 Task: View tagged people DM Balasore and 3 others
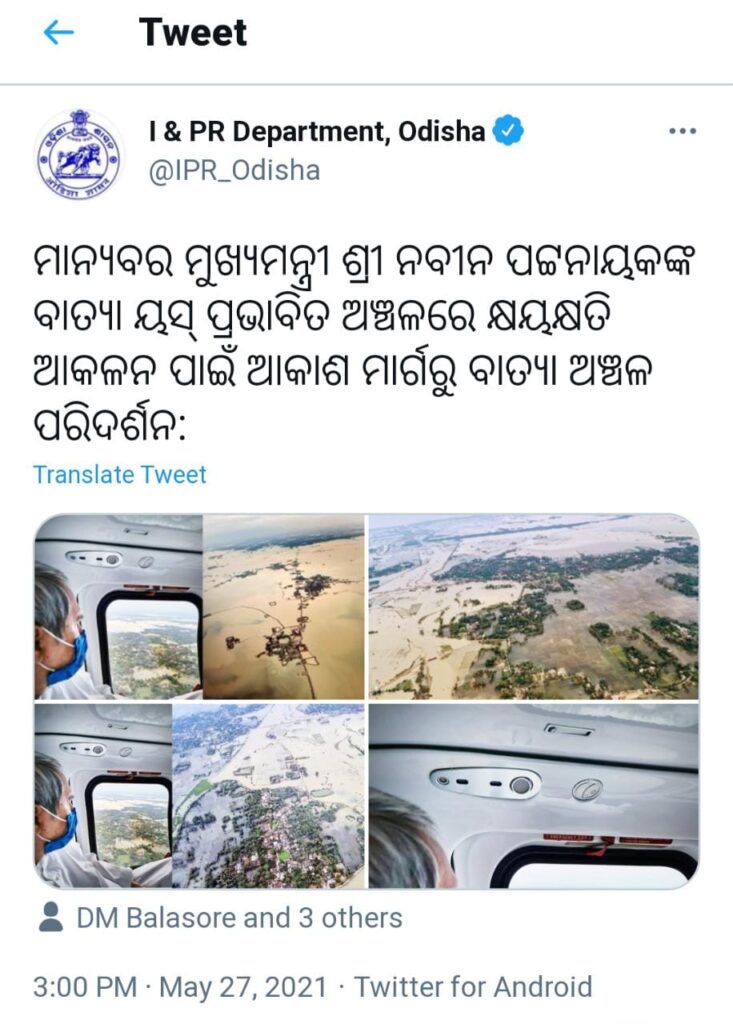point(238,918)
